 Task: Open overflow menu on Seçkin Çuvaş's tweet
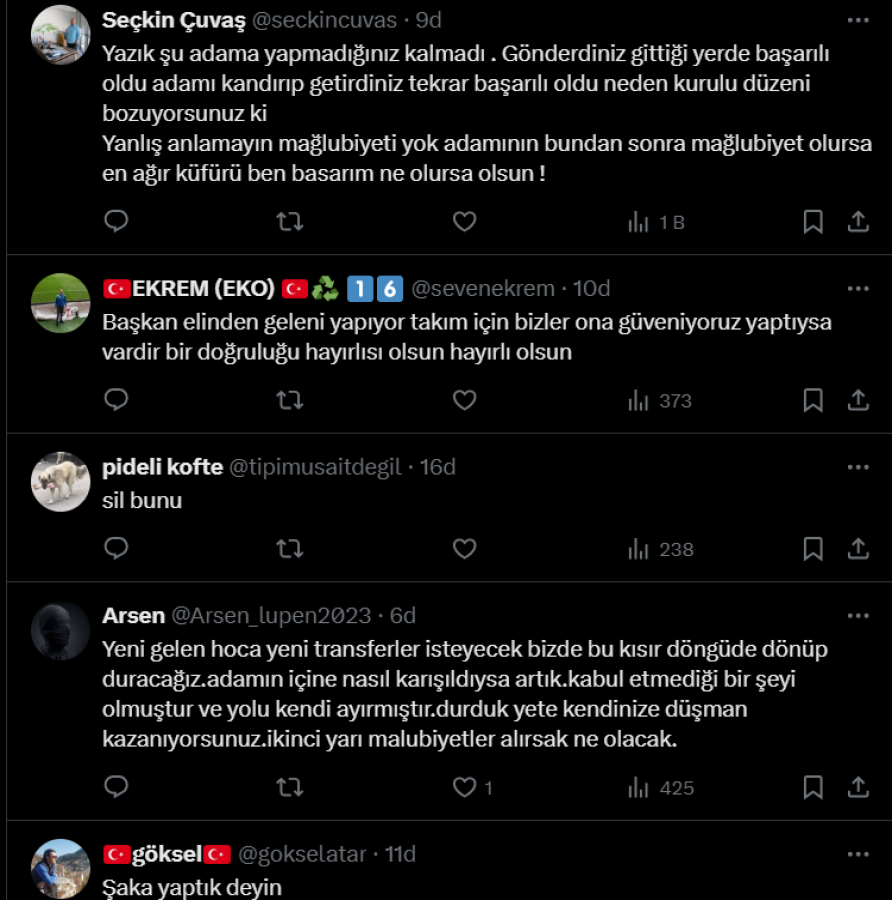pyautogui.click(x=857, y=20)
